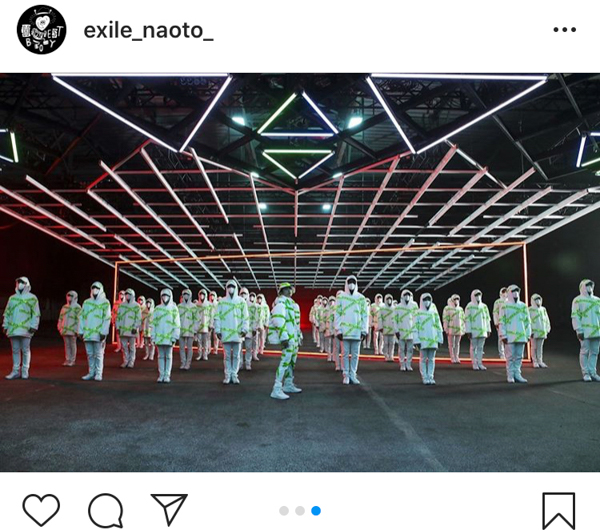Share the post via paper plane icon

pyautogui.click(x=169, y=509)
